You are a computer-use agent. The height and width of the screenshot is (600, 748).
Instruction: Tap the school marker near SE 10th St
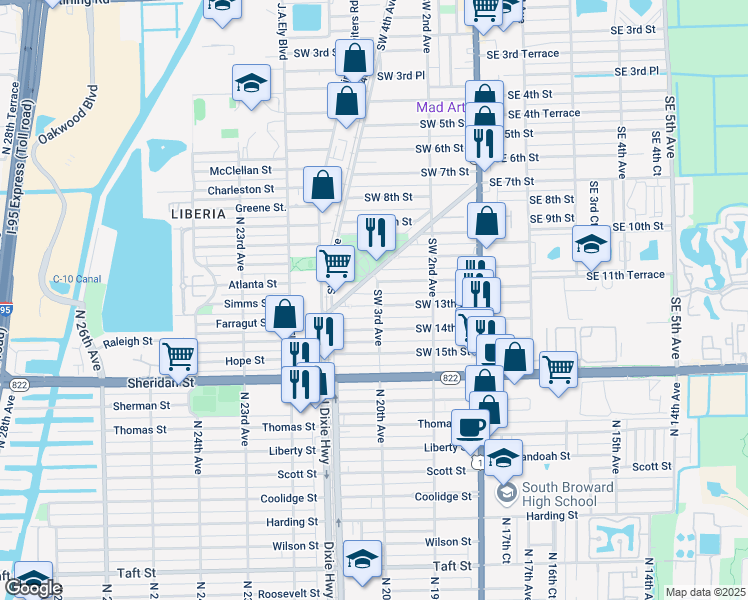point(591,244)
